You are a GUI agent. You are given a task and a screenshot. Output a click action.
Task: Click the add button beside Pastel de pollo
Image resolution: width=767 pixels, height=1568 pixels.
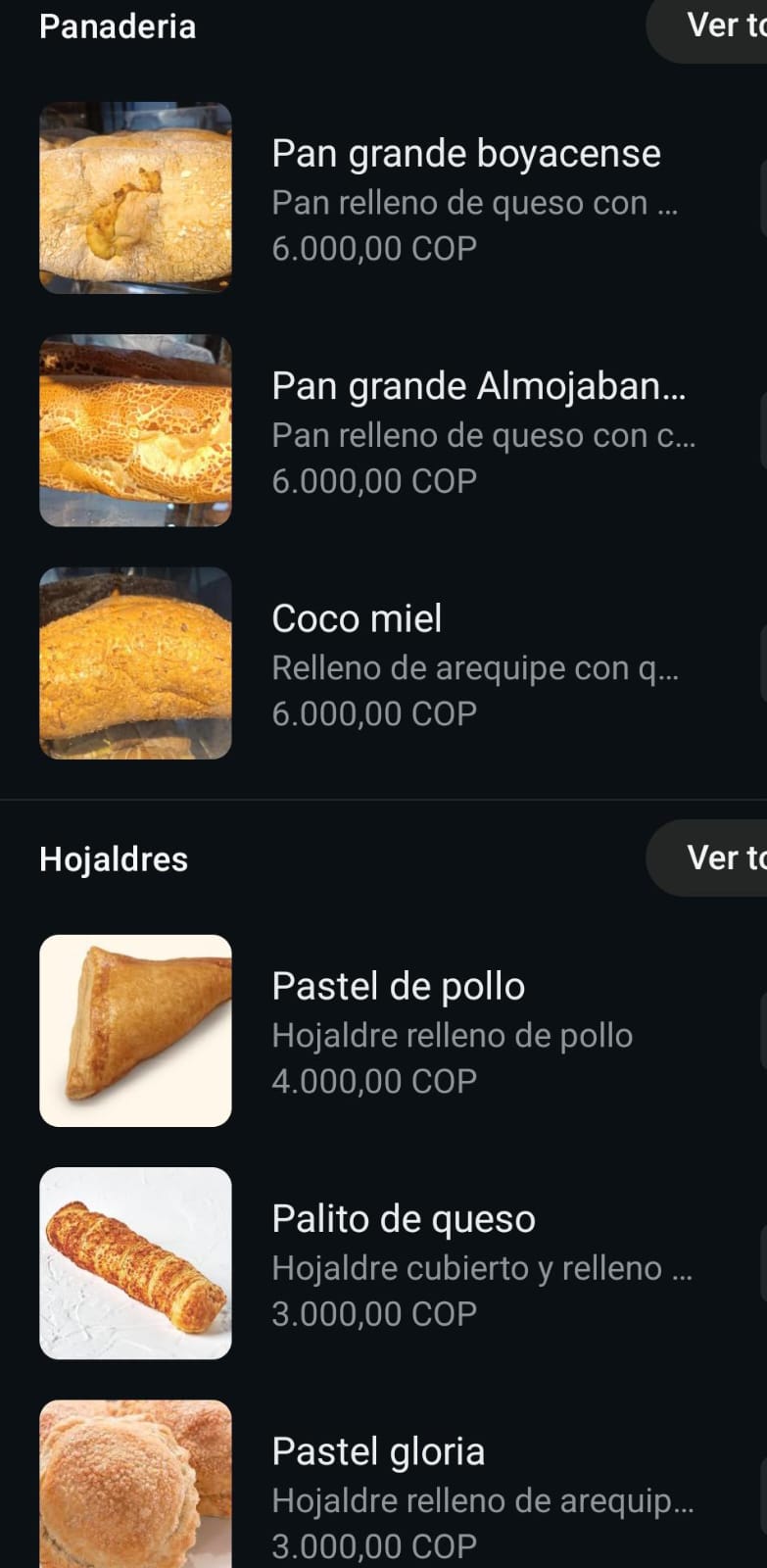762,1029
